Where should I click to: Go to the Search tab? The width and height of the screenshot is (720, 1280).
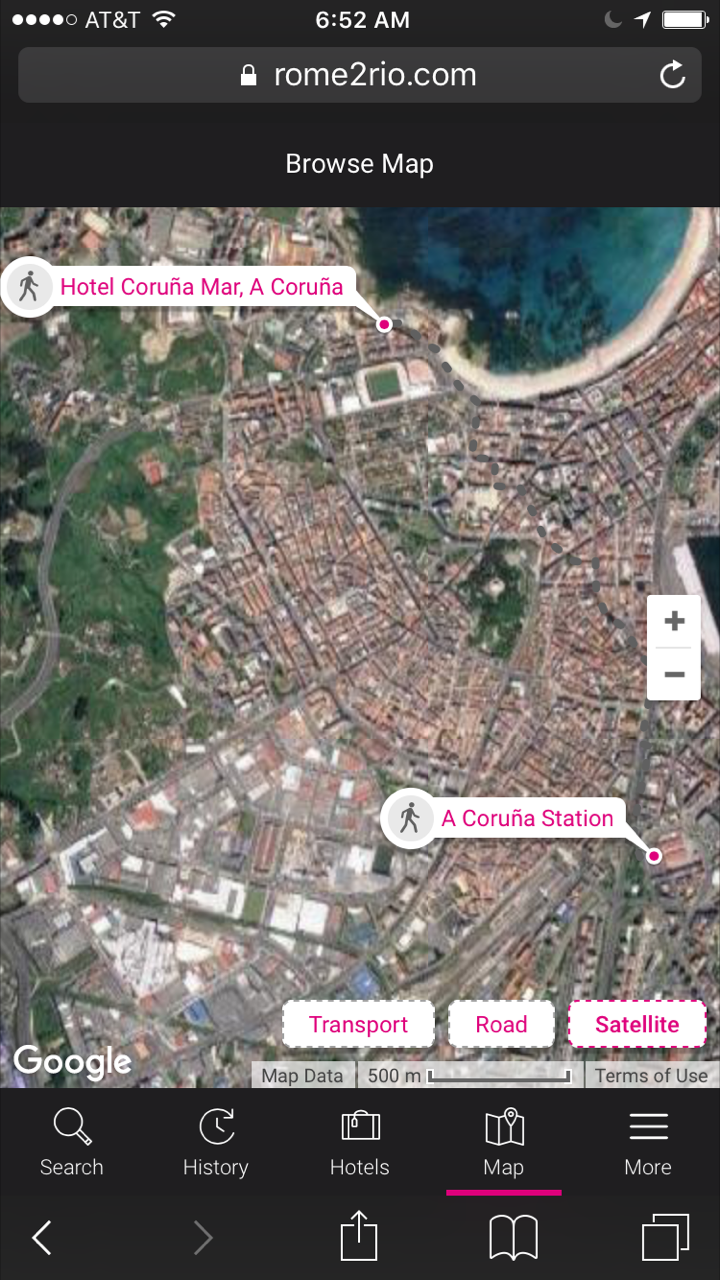pos(72,1143)
